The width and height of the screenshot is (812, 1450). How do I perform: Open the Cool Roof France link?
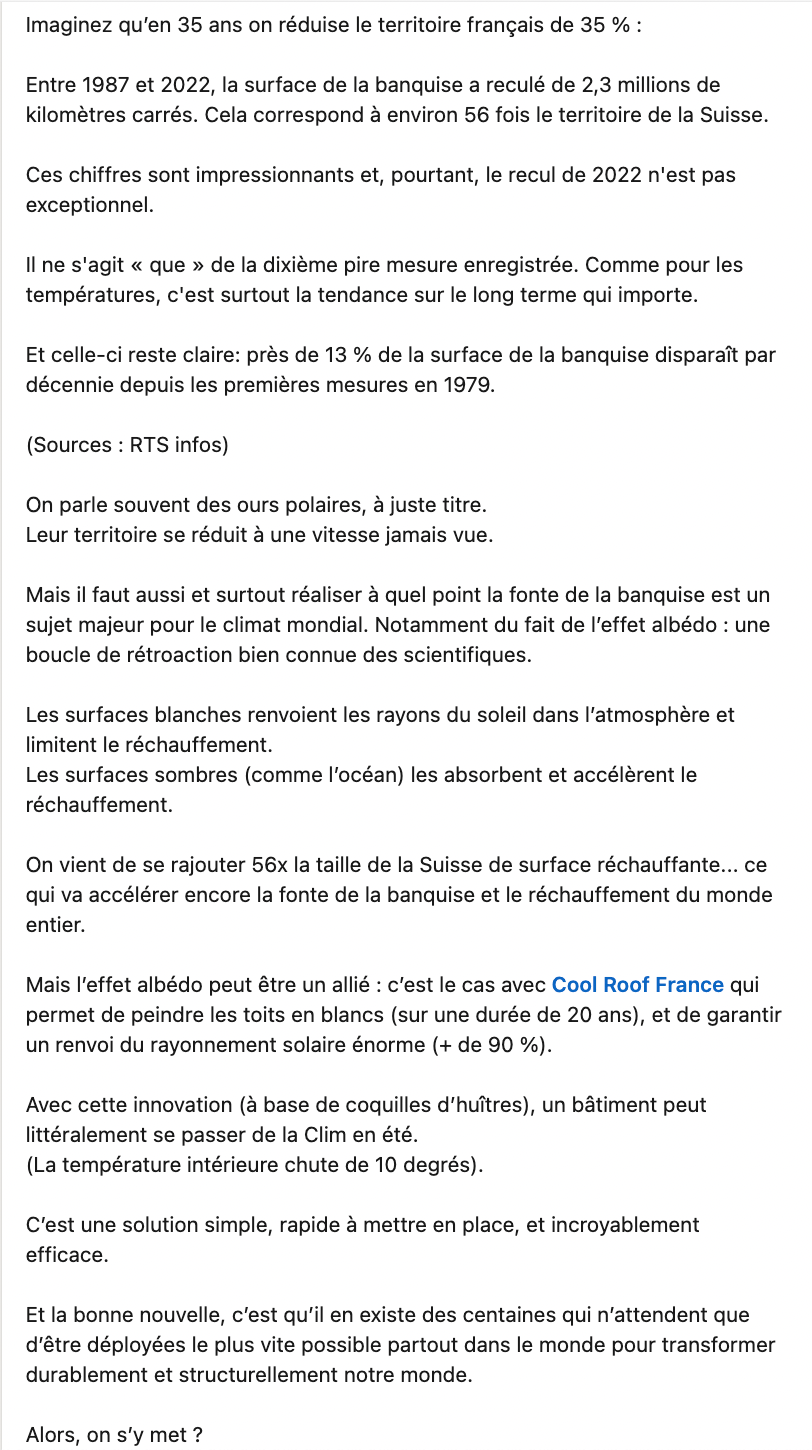pos(638,985)
